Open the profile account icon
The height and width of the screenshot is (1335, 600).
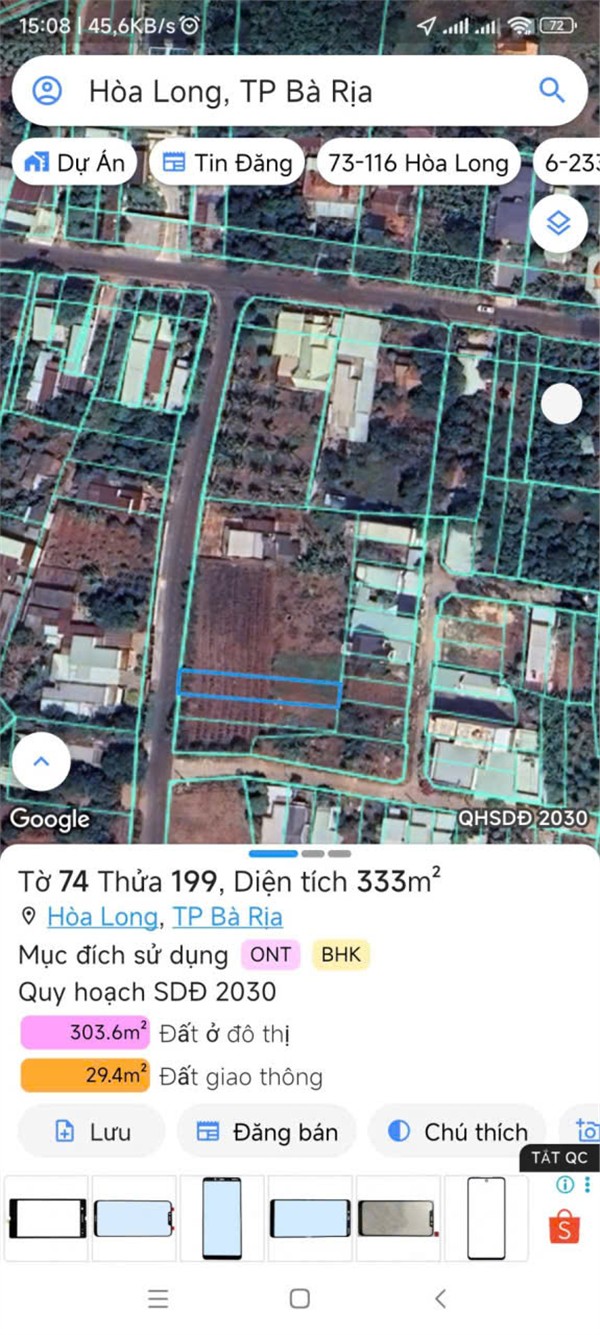click(x=47, y=91)
